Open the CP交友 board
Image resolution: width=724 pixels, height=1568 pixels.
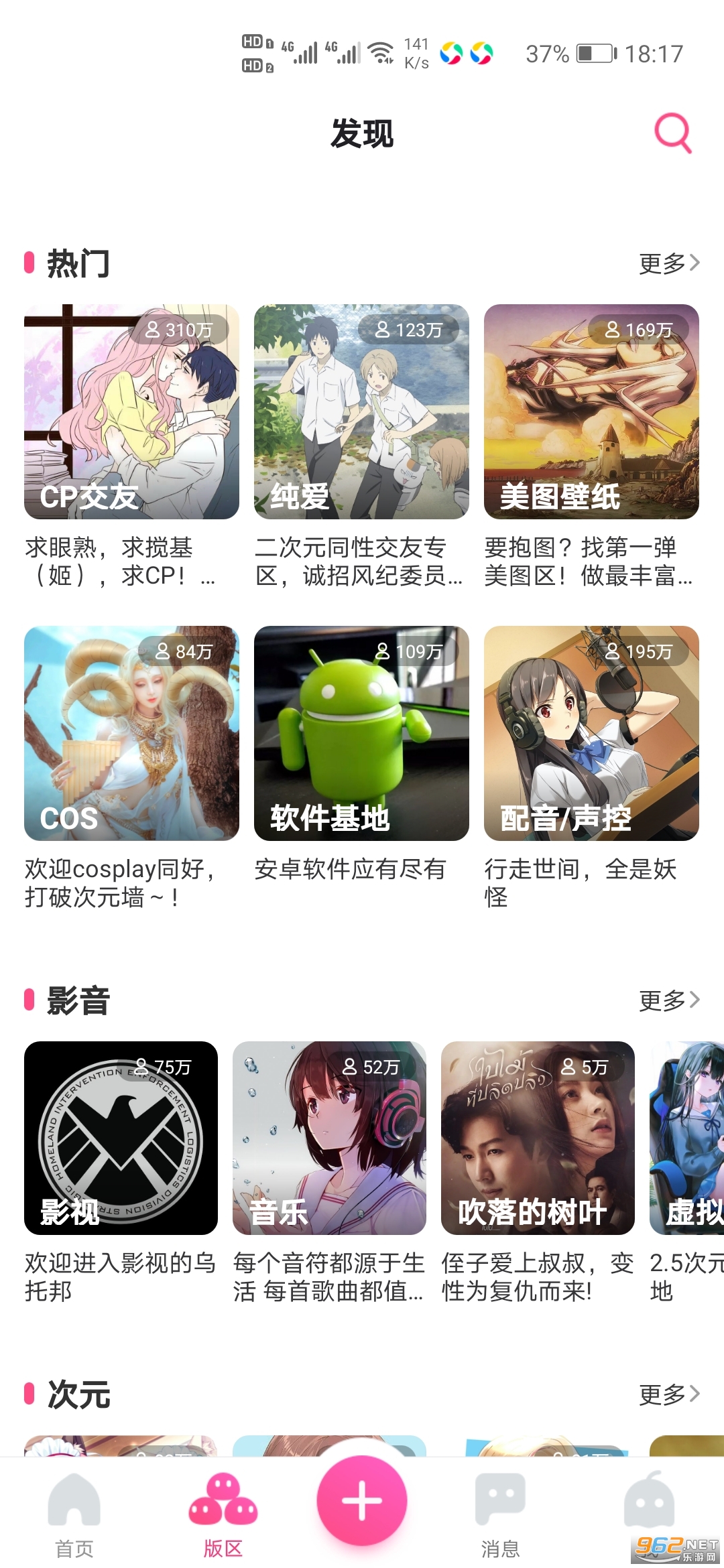[x=131, y=411]
